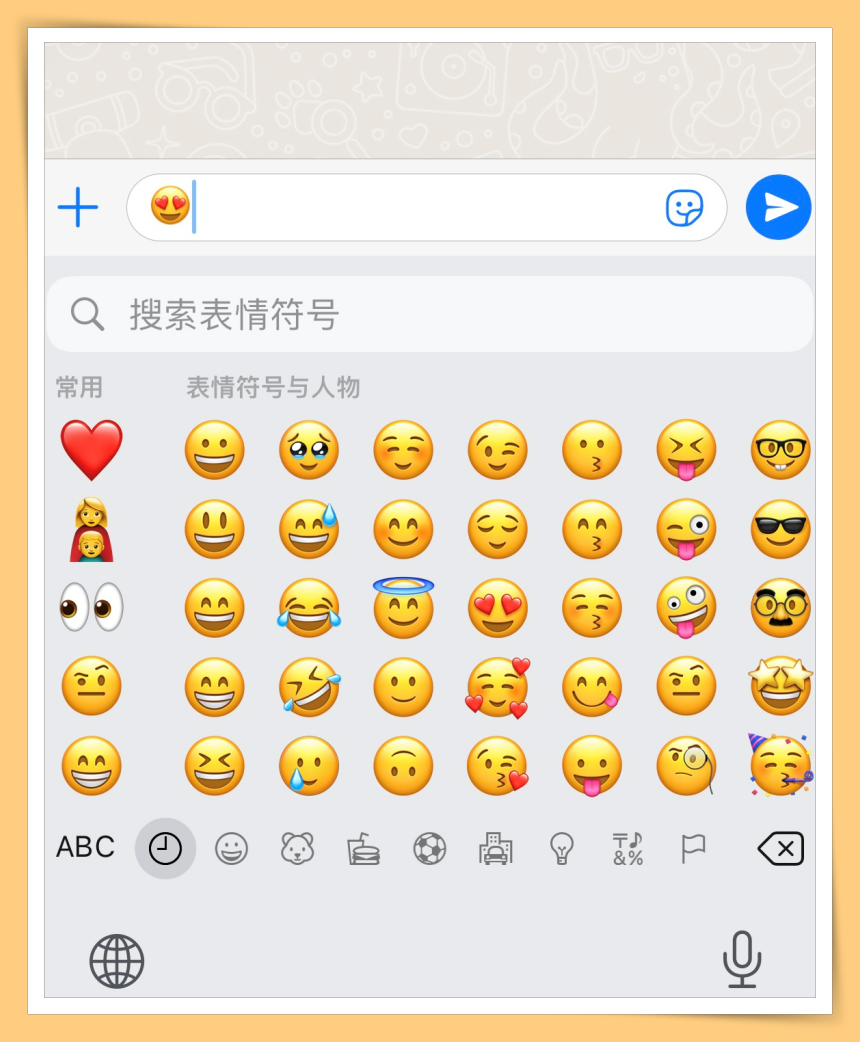Switch to animals and nature emoji tab

297,849
